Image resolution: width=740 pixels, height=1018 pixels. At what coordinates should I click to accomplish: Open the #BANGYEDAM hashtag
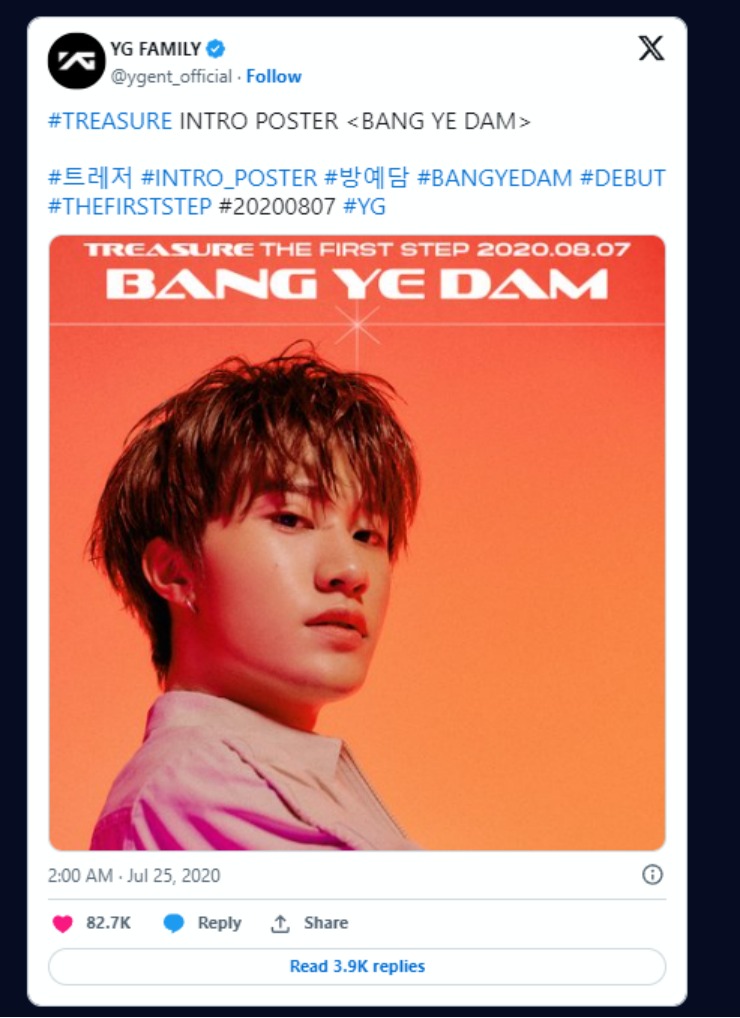click(494, 179)
